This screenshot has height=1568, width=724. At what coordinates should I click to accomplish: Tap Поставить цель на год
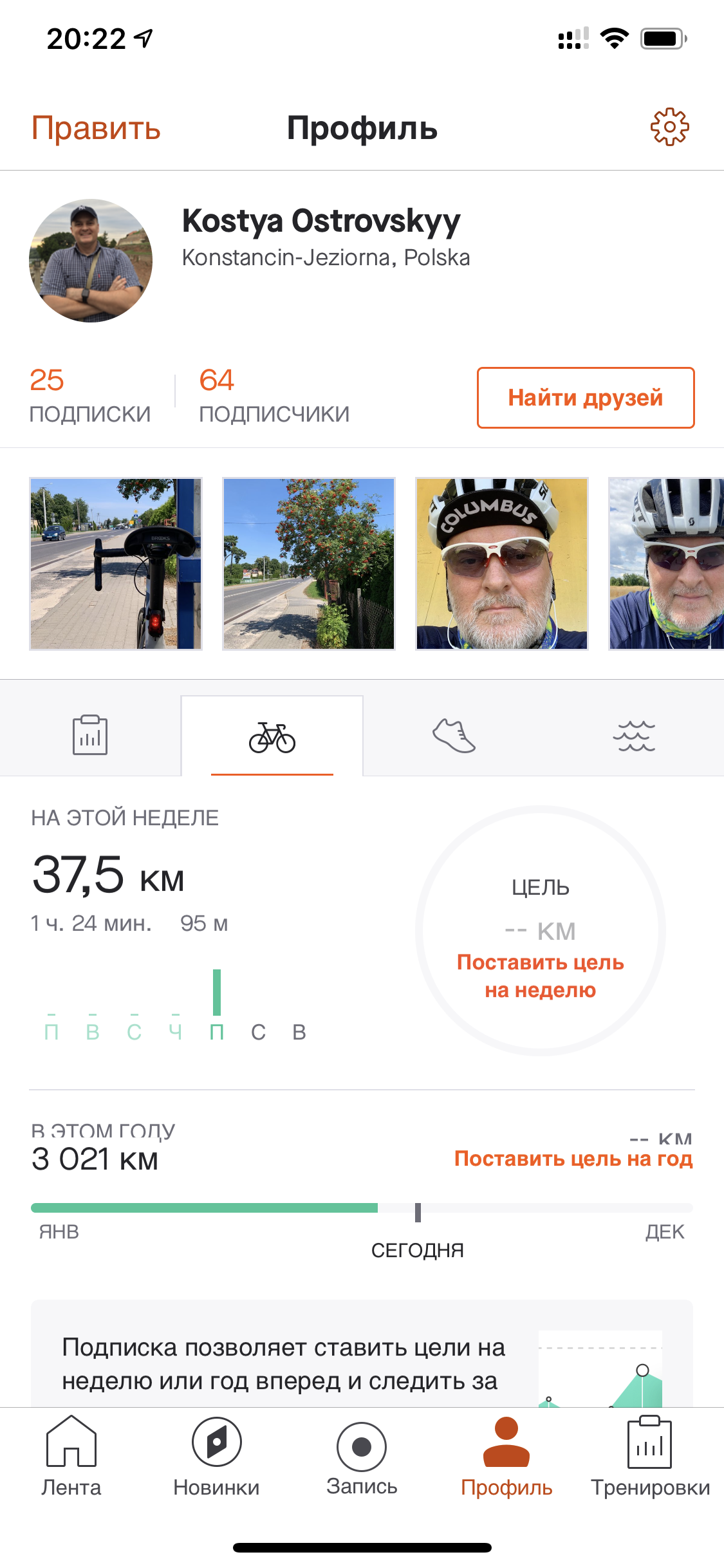[573, 1159]
